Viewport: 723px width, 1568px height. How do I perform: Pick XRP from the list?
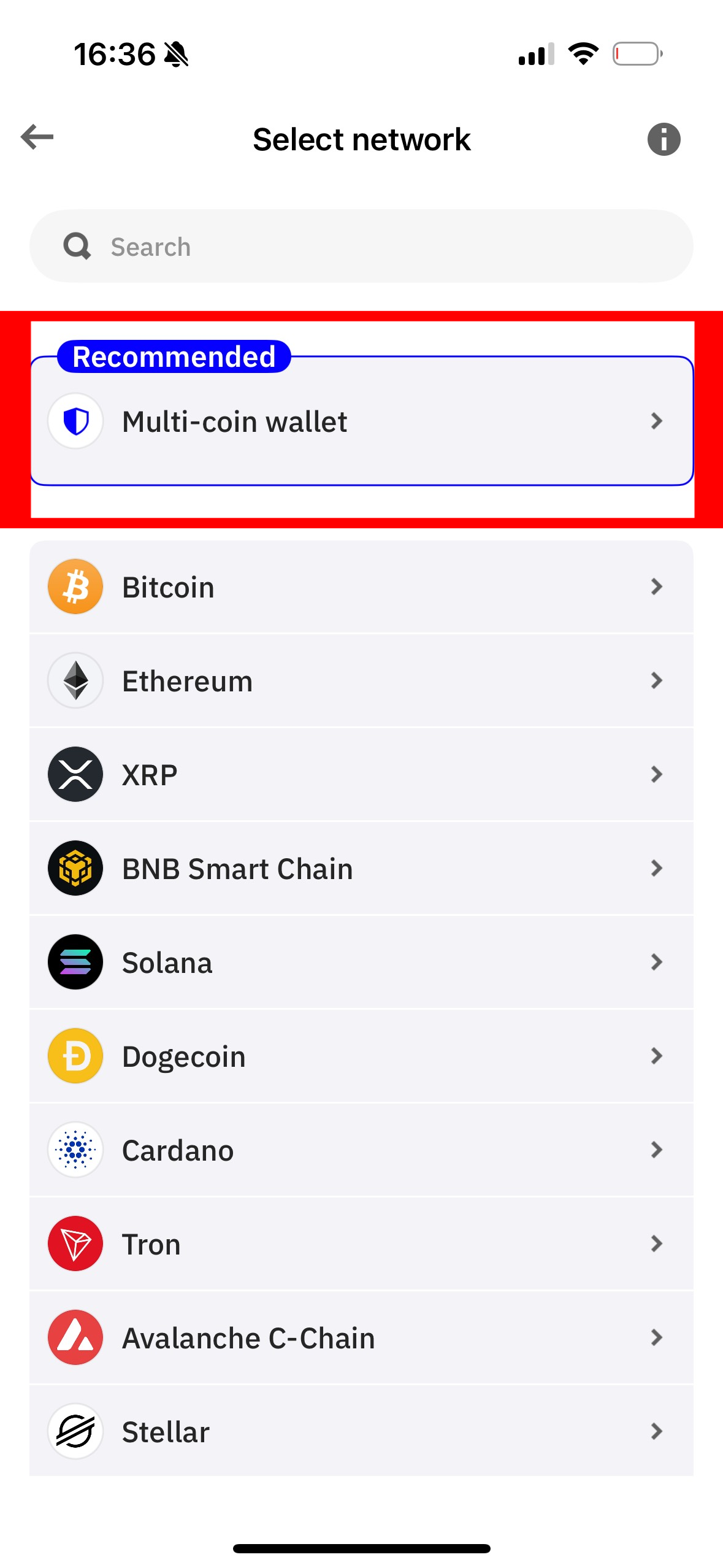pyautogui.click(x=361, y=775)
